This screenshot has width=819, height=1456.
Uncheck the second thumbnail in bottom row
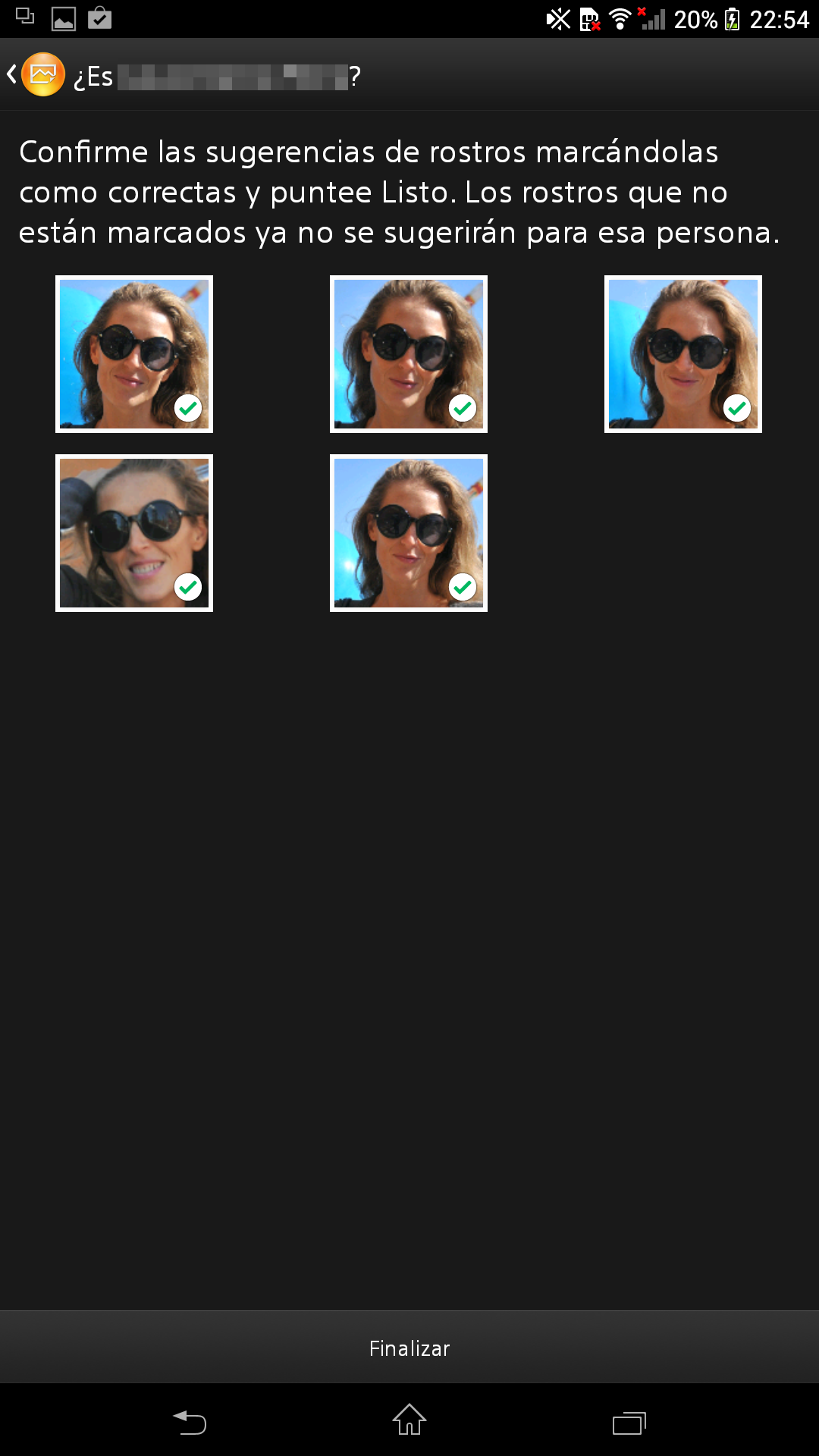(409, 533)
